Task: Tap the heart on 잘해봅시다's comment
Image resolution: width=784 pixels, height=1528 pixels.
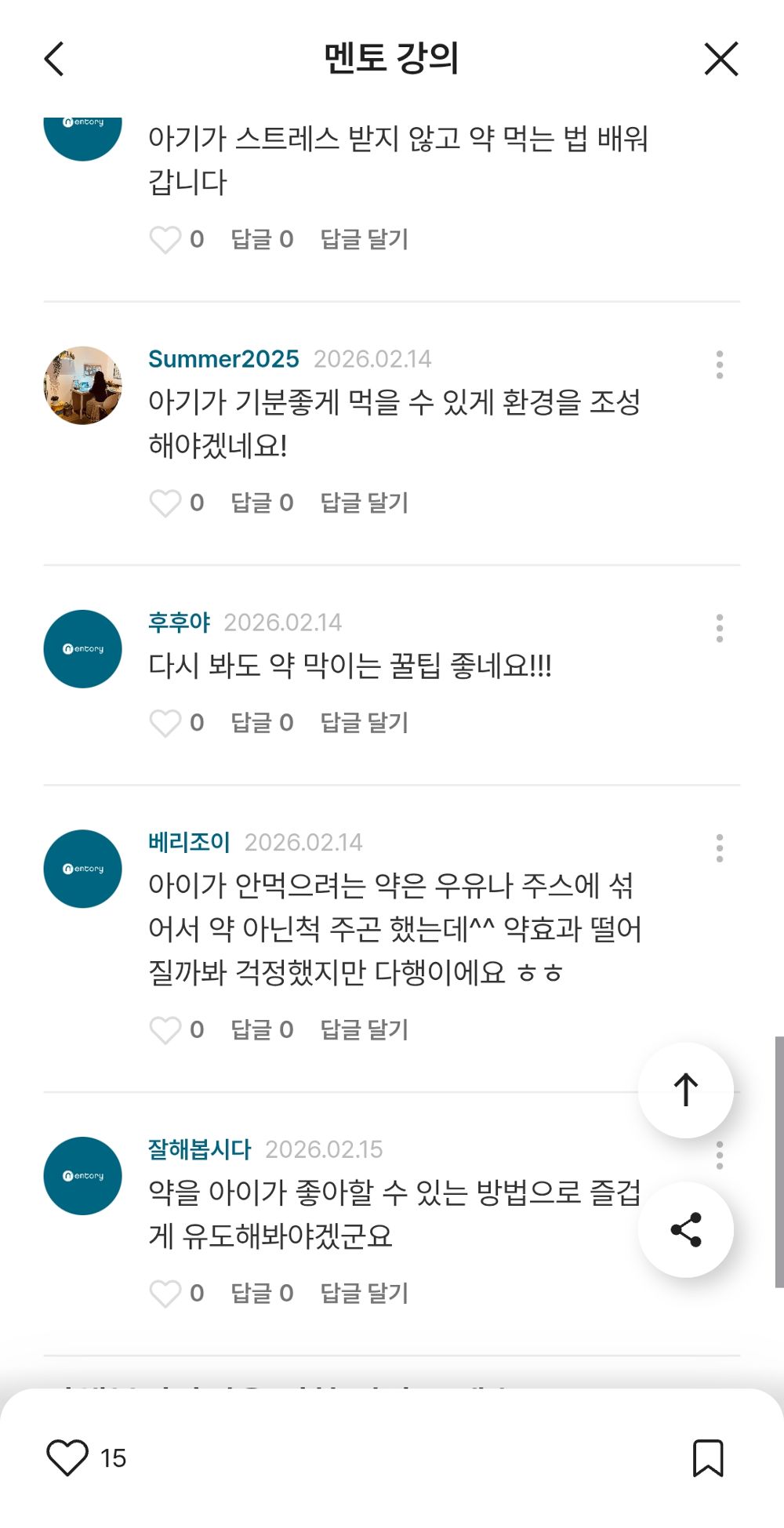Action: (167, 1294)
